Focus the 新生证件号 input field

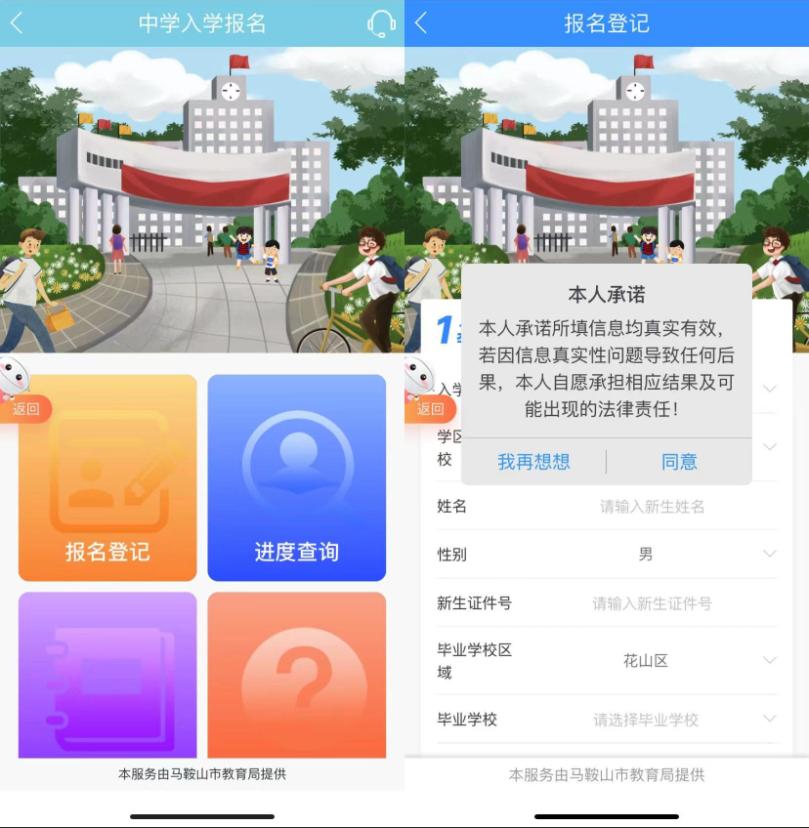pyautogui.click(x=652, y=603)
